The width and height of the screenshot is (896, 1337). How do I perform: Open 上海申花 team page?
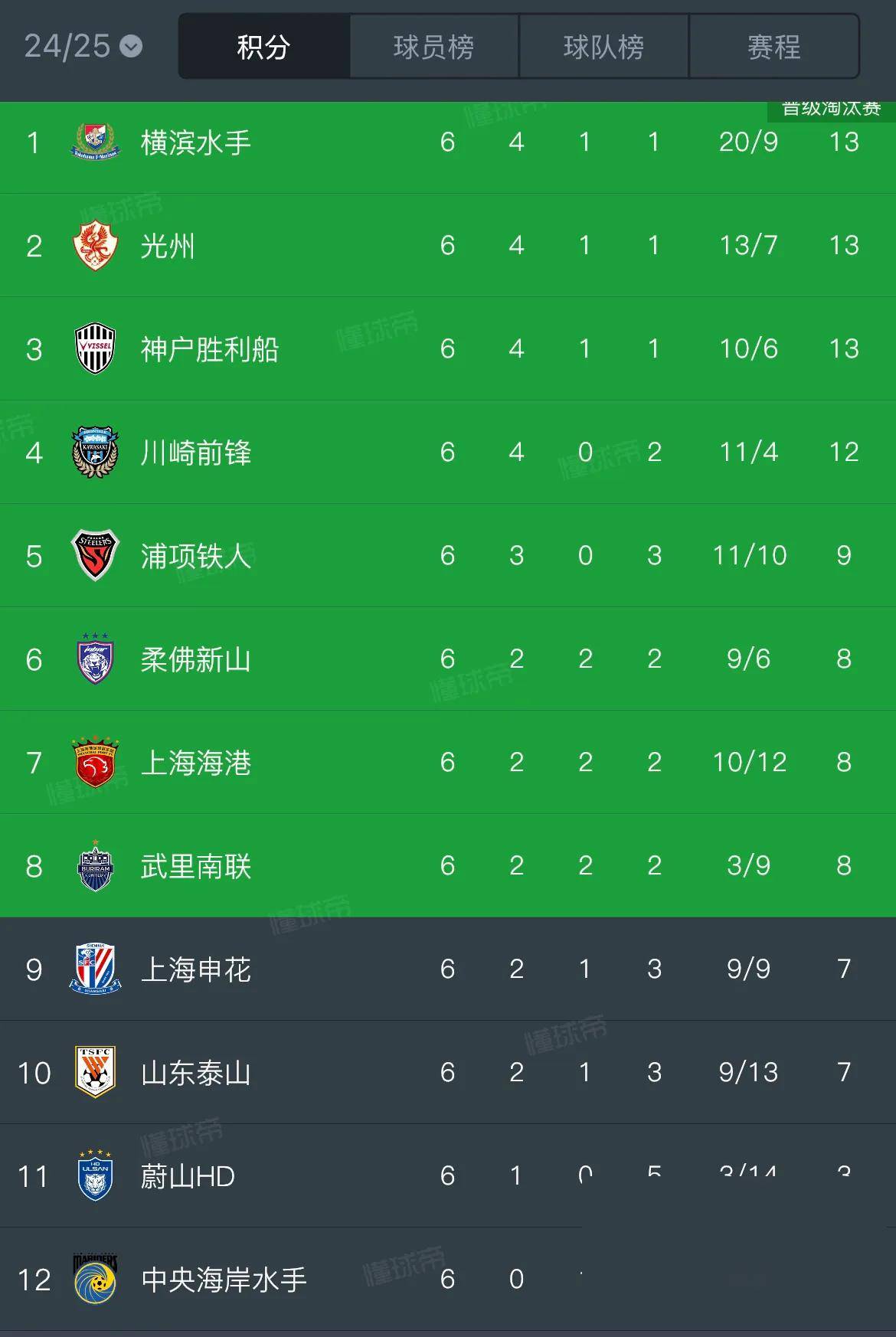pyautogui.click(x=196, y=969)
